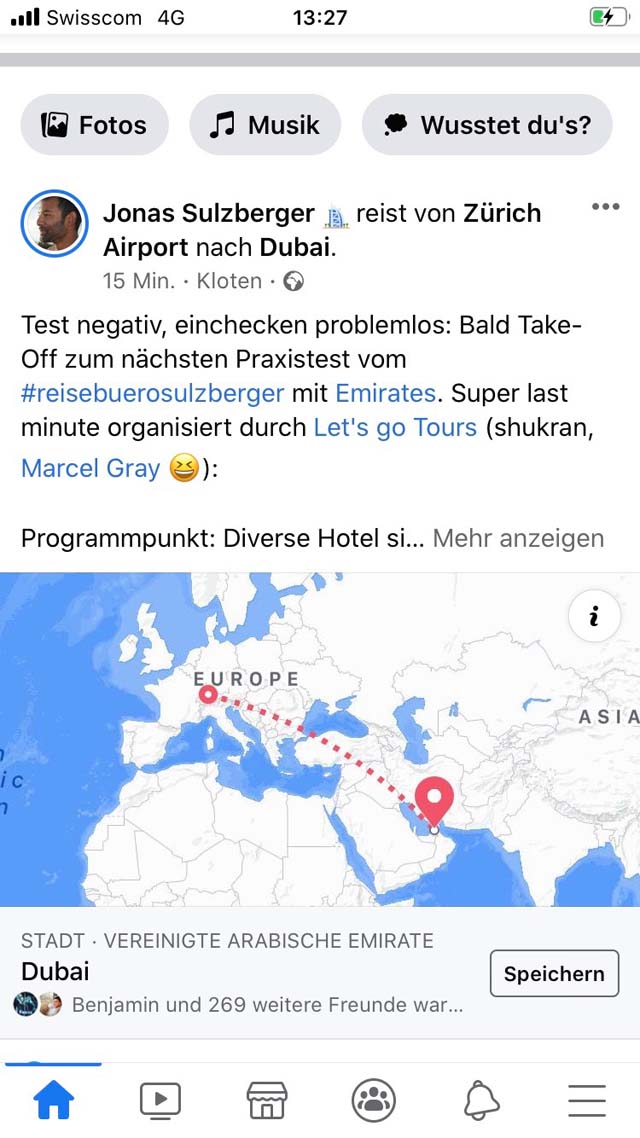Open the Wusstet du's? chip
This screenshot has width=640, height=1138.
[487, 125]
